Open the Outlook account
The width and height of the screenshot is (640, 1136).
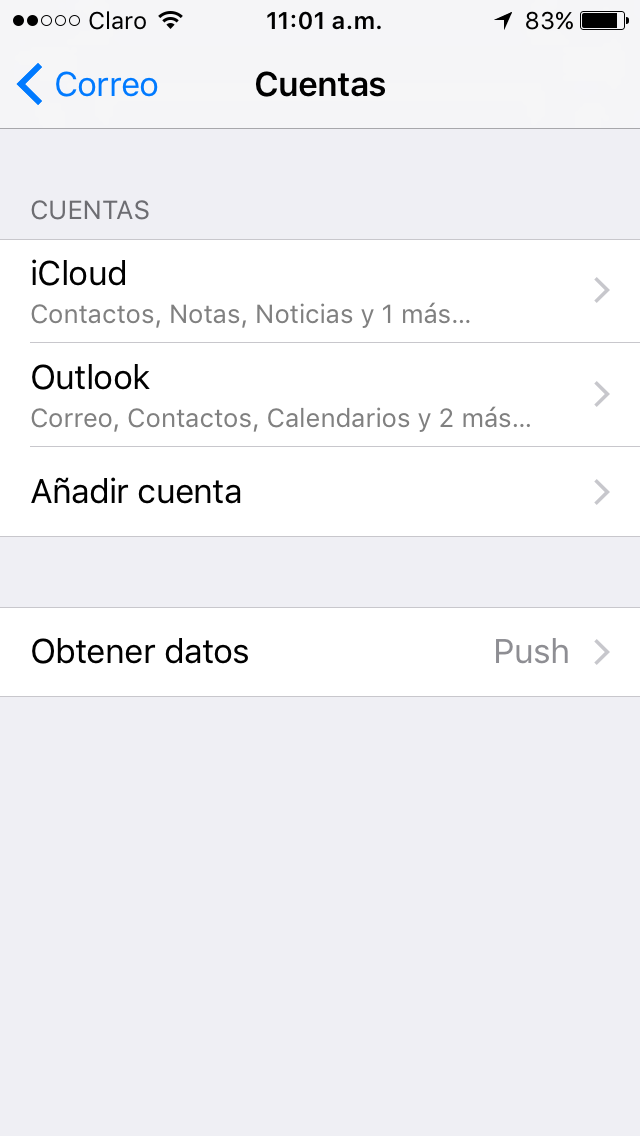coord(320,395)
